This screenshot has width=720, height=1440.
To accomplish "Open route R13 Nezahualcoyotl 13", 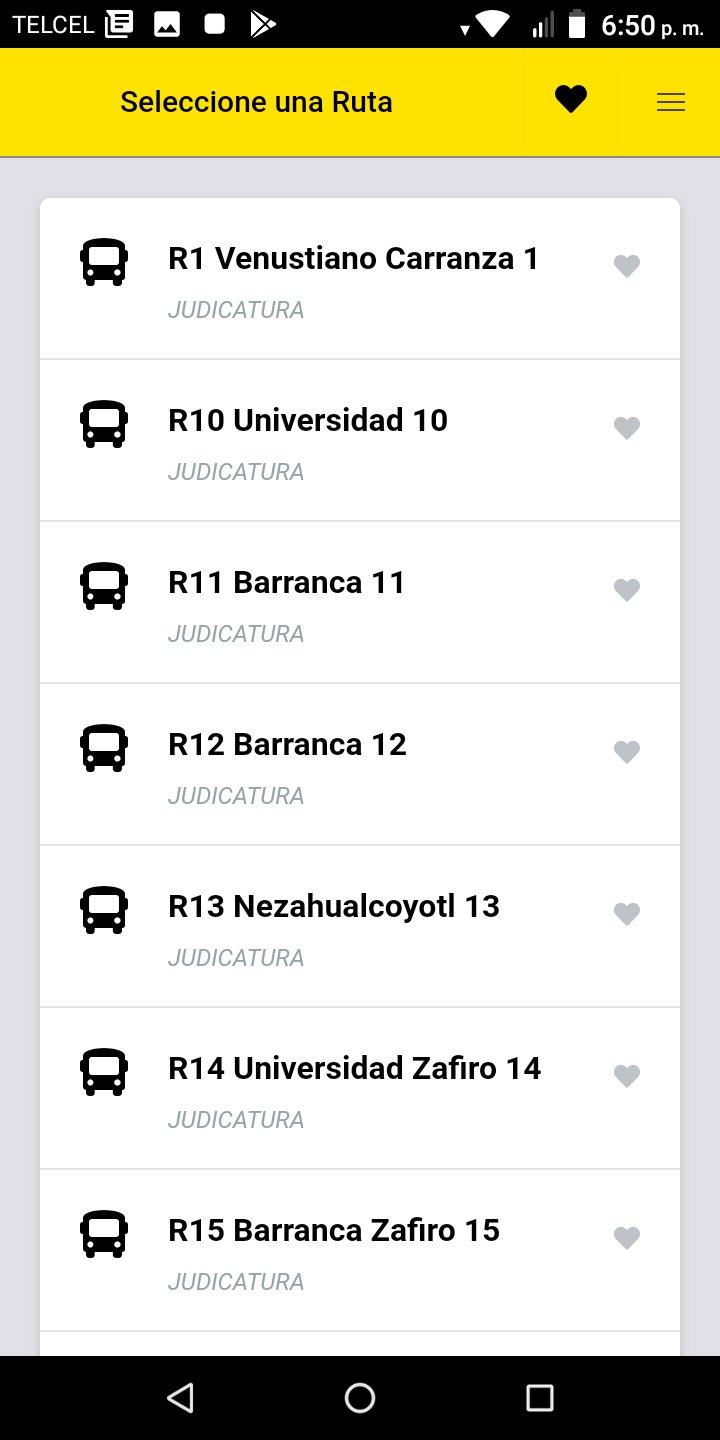I will [334, 907].
